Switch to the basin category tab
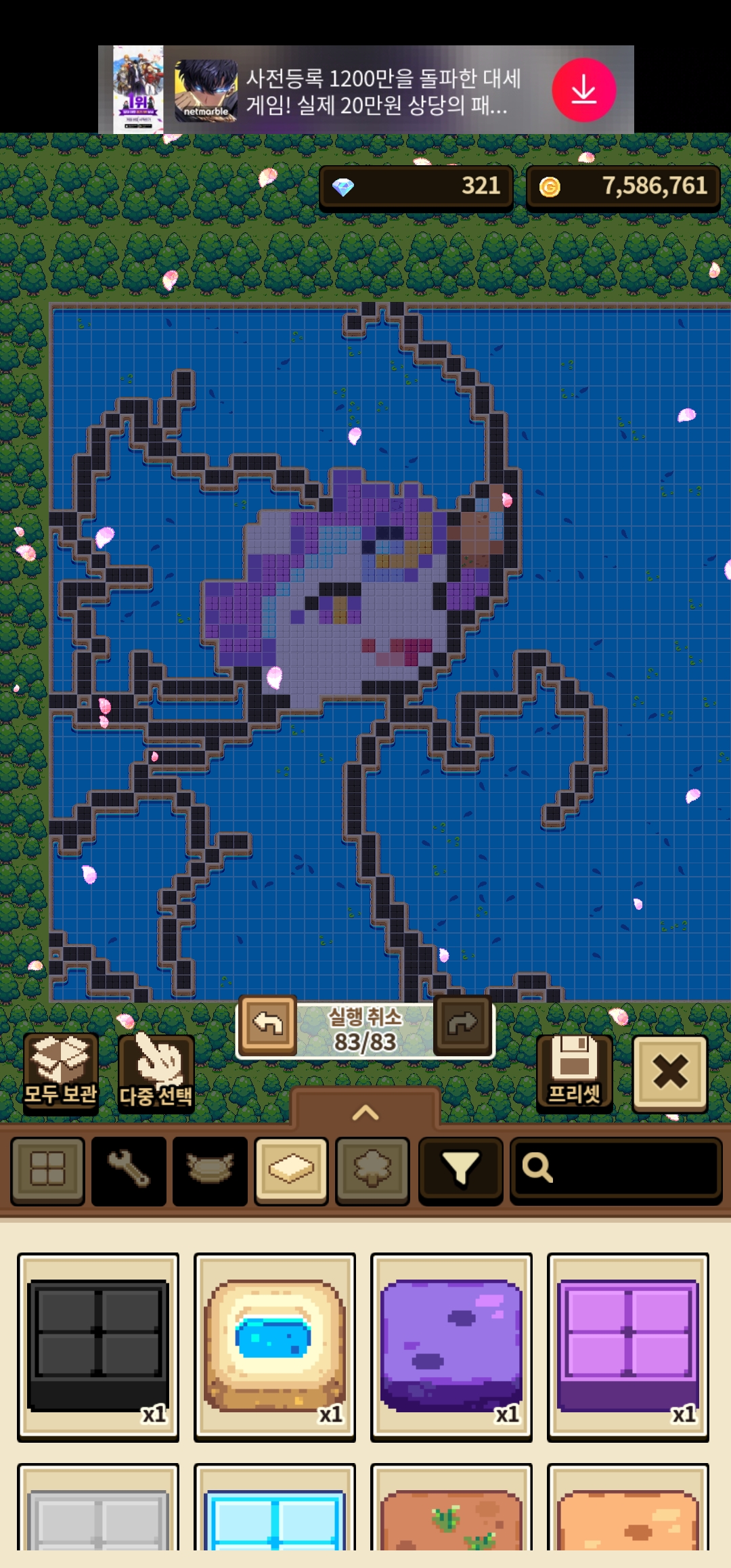The width and height of the screenshot is (731, 1568). pos(210,1170)
